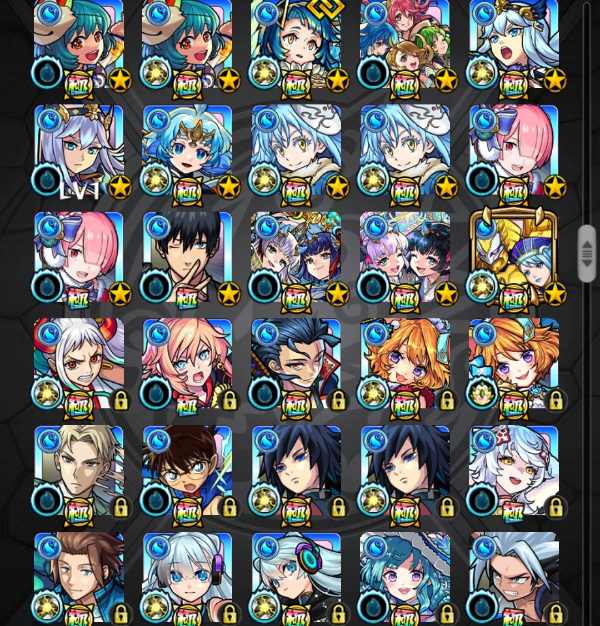This screenshot has height=626, width=600.
Task: Select the spiky dark-blue-haired man card
Action: (x=296, y=365)
